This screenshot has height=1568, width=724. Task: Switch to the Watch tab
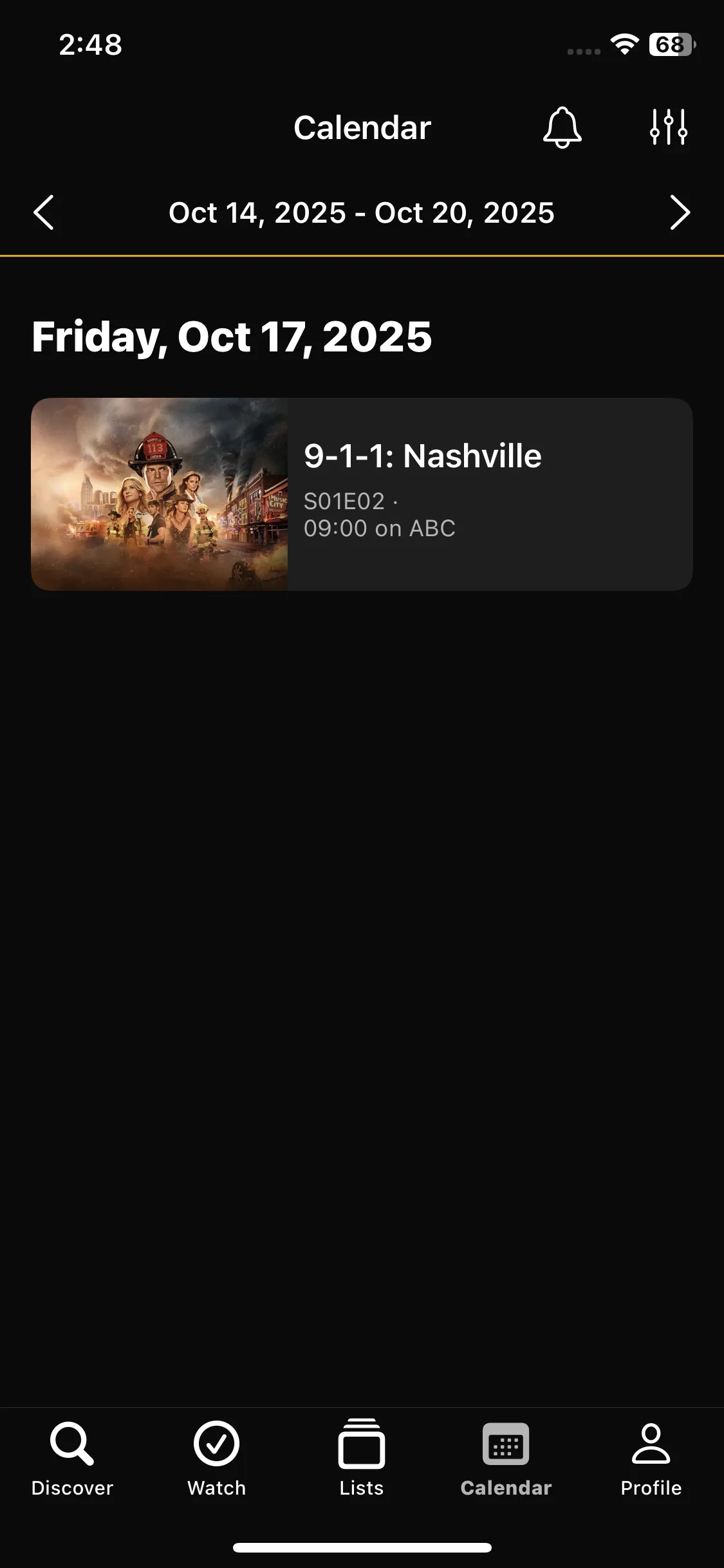[216, 1459]
